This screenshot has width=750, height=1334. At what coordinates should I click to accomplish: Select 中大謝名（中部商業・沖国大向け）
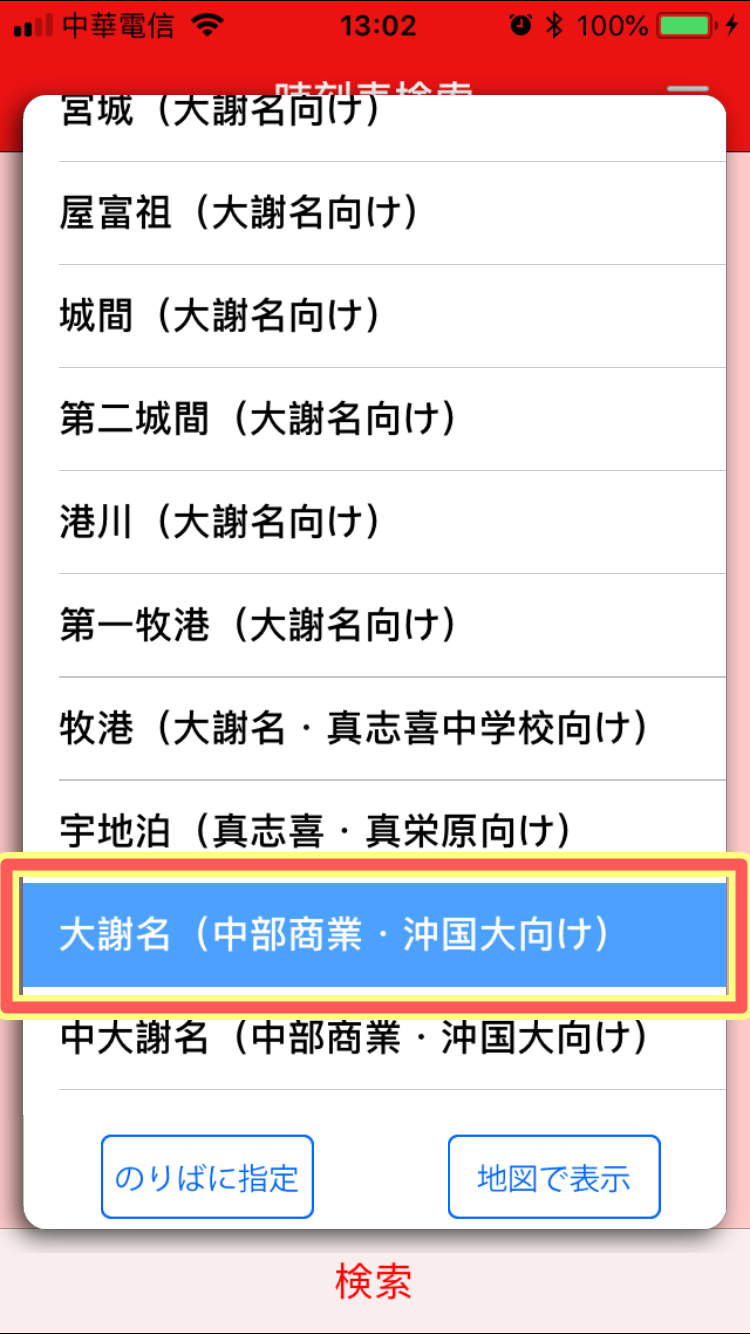coord(375,1038)
